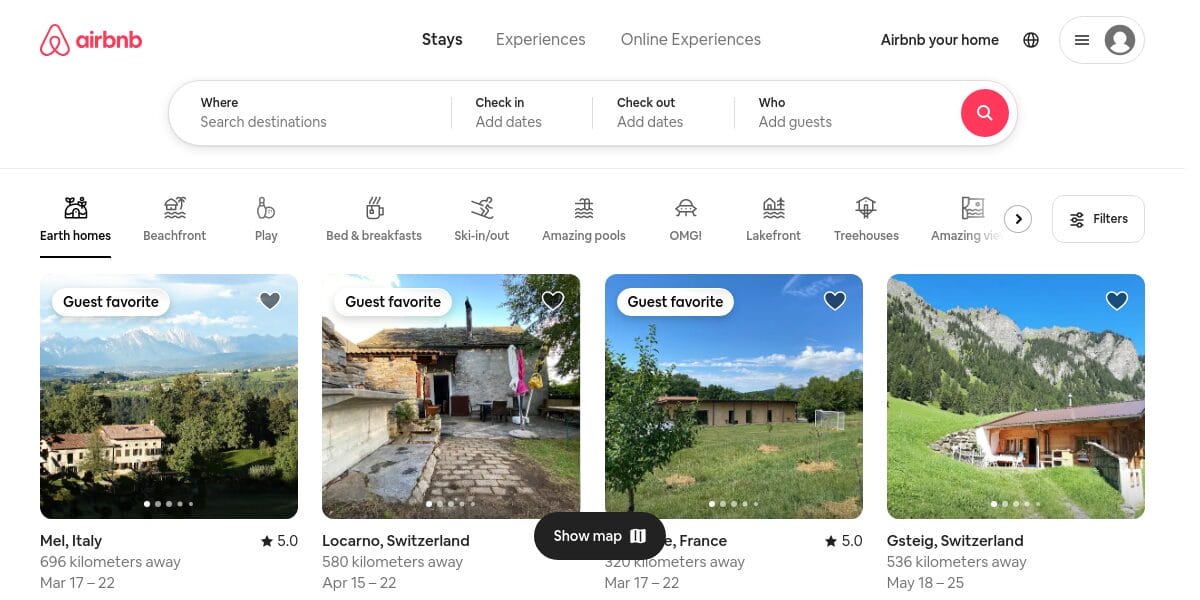1200x600 pixels.
Task: Switch to the Experiences tab
Action: pyautogui.click(x=540, y=40)
